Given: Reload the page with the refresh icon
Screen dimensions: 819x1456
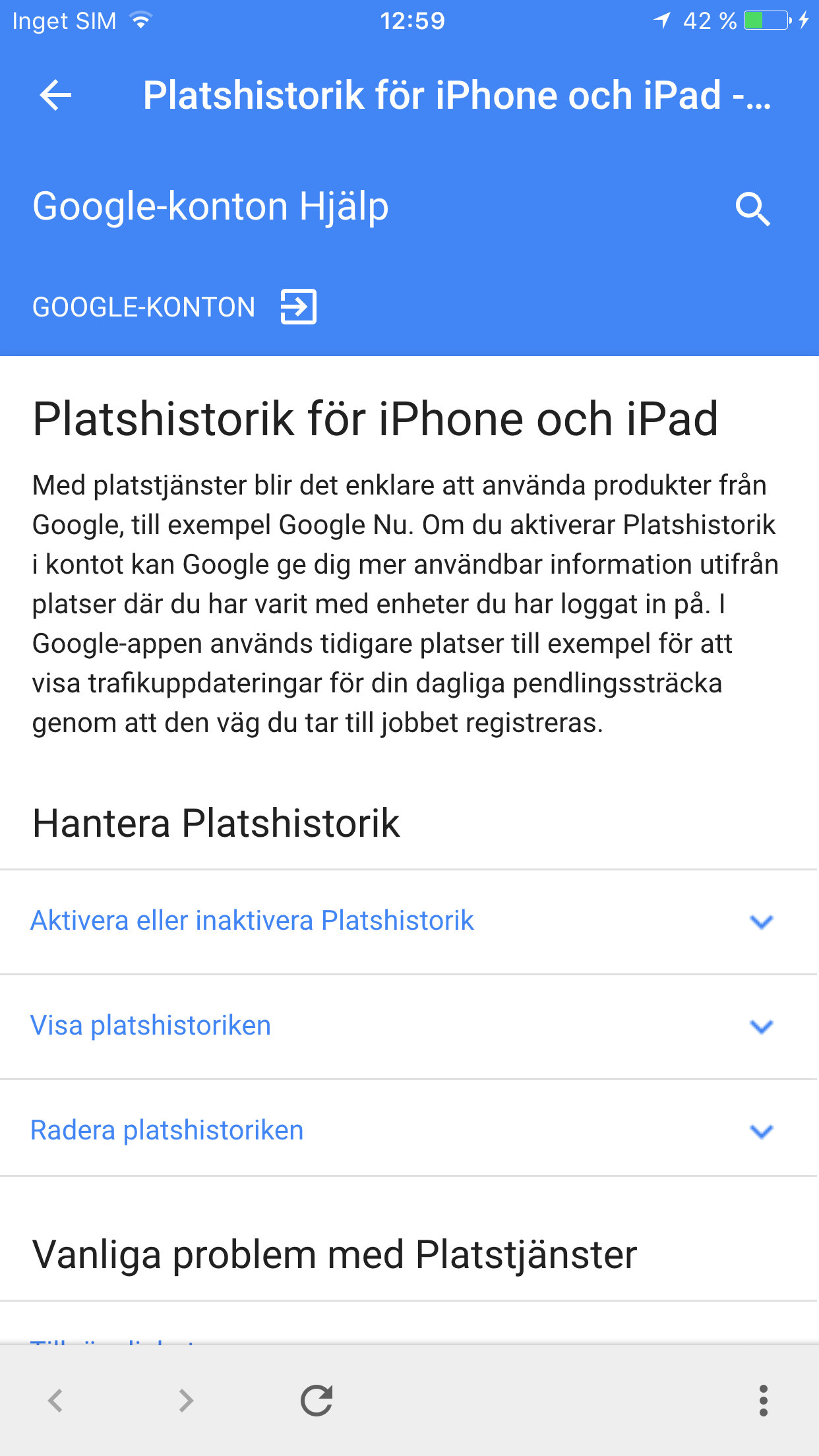Looking at the screenshot, I should pos(317,1401).
